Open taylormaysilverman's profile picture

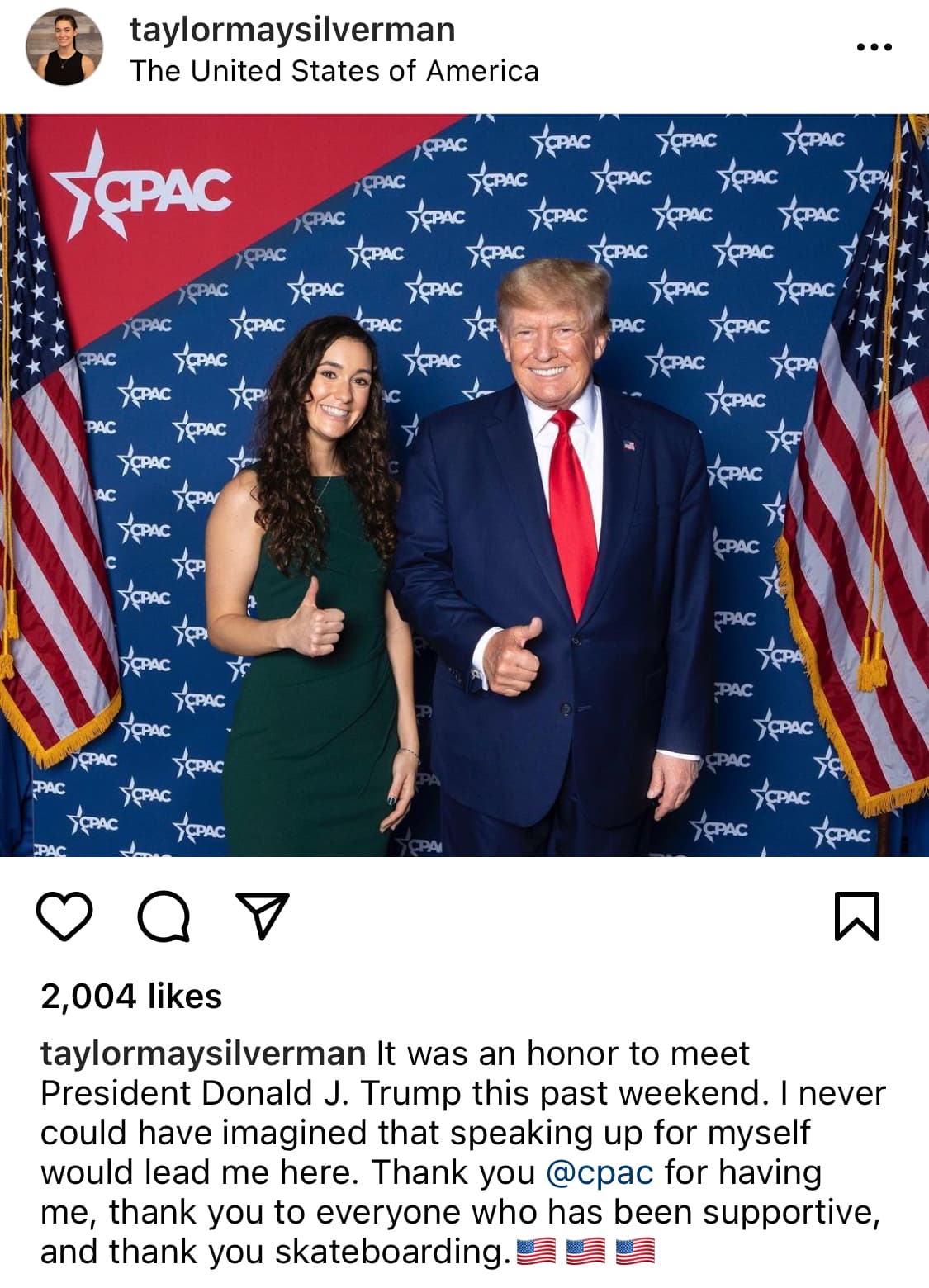[x=64, y=47]
